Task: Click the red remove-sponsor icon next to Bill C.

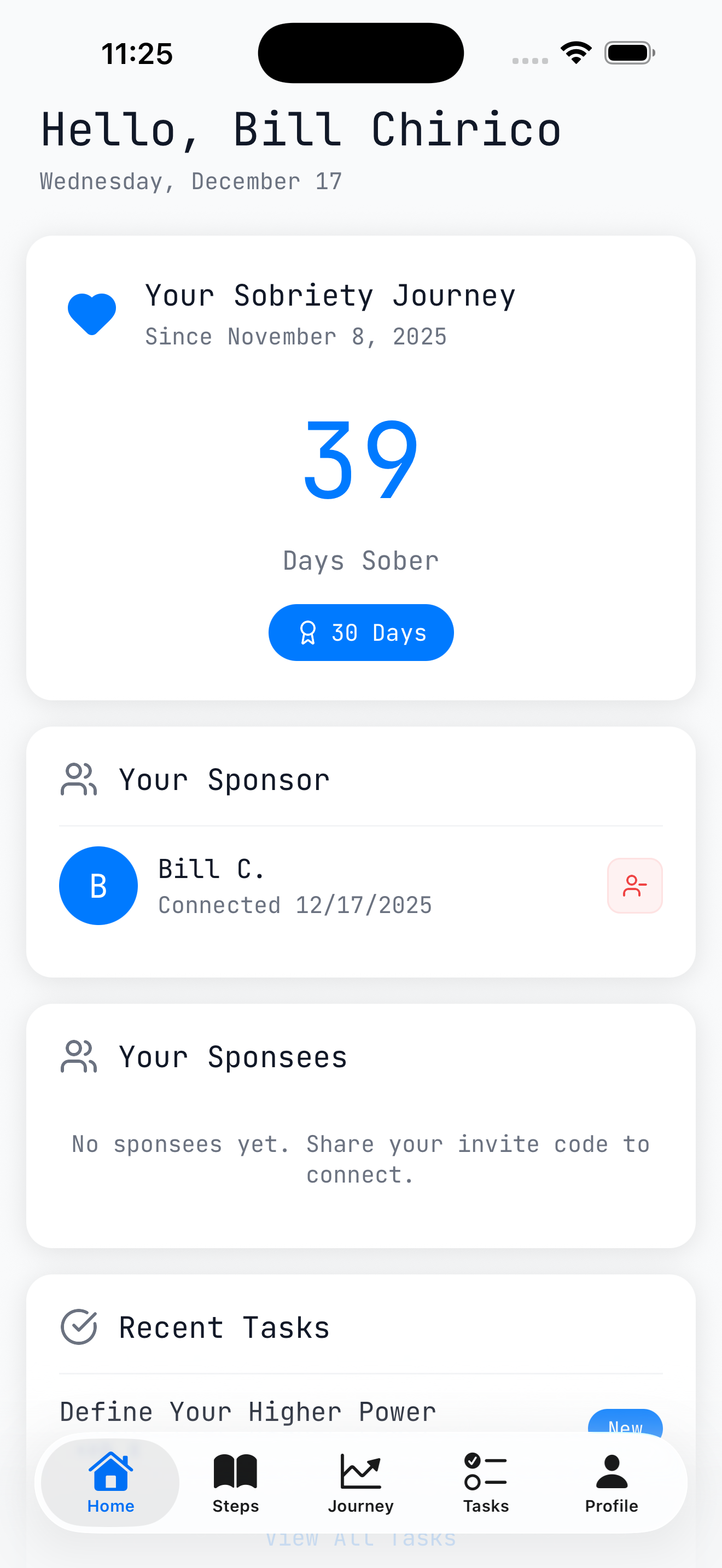Action: tap(634, 886)
